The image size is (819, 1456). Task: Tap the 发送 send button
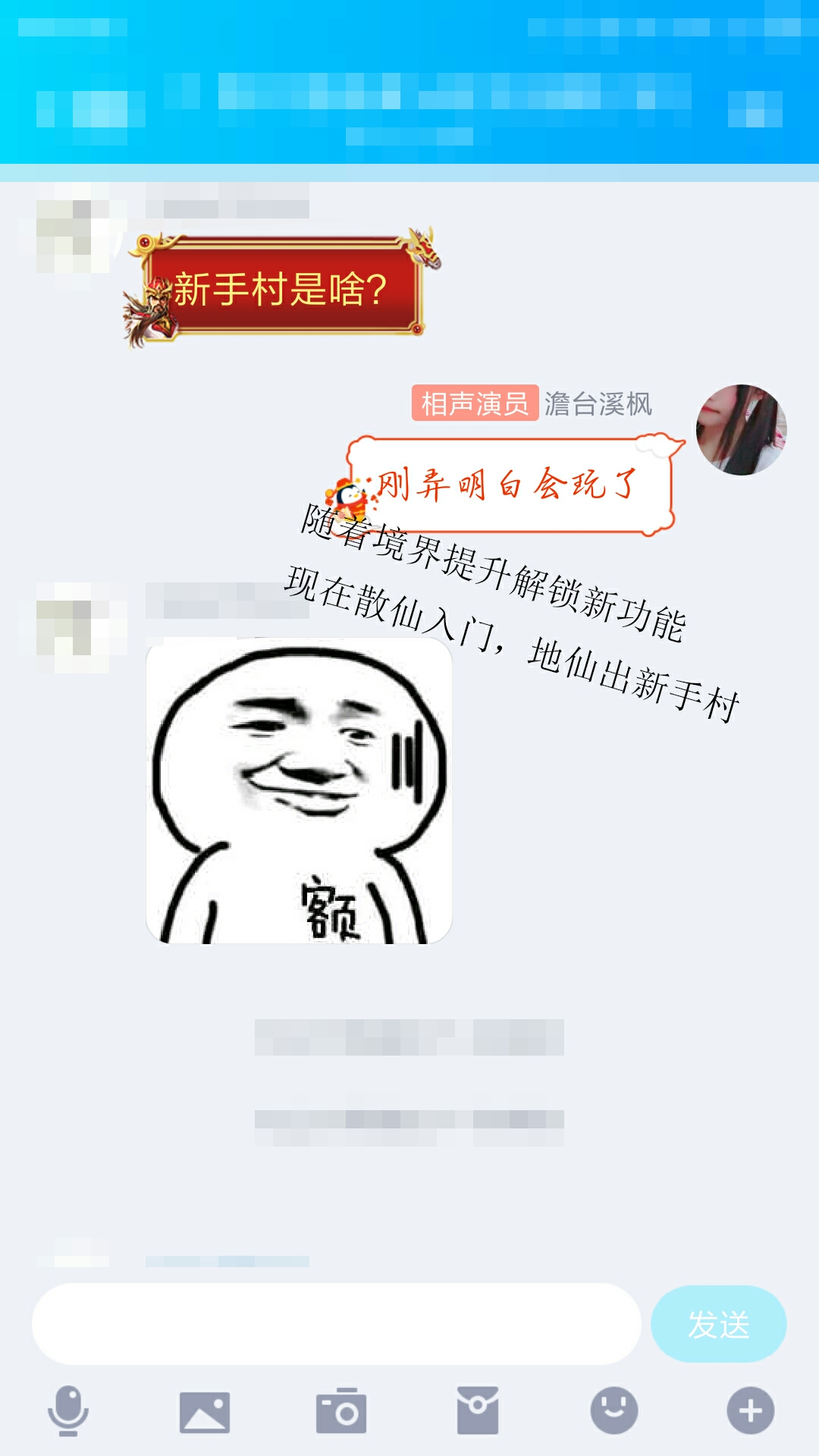(x=718, y=1324)
